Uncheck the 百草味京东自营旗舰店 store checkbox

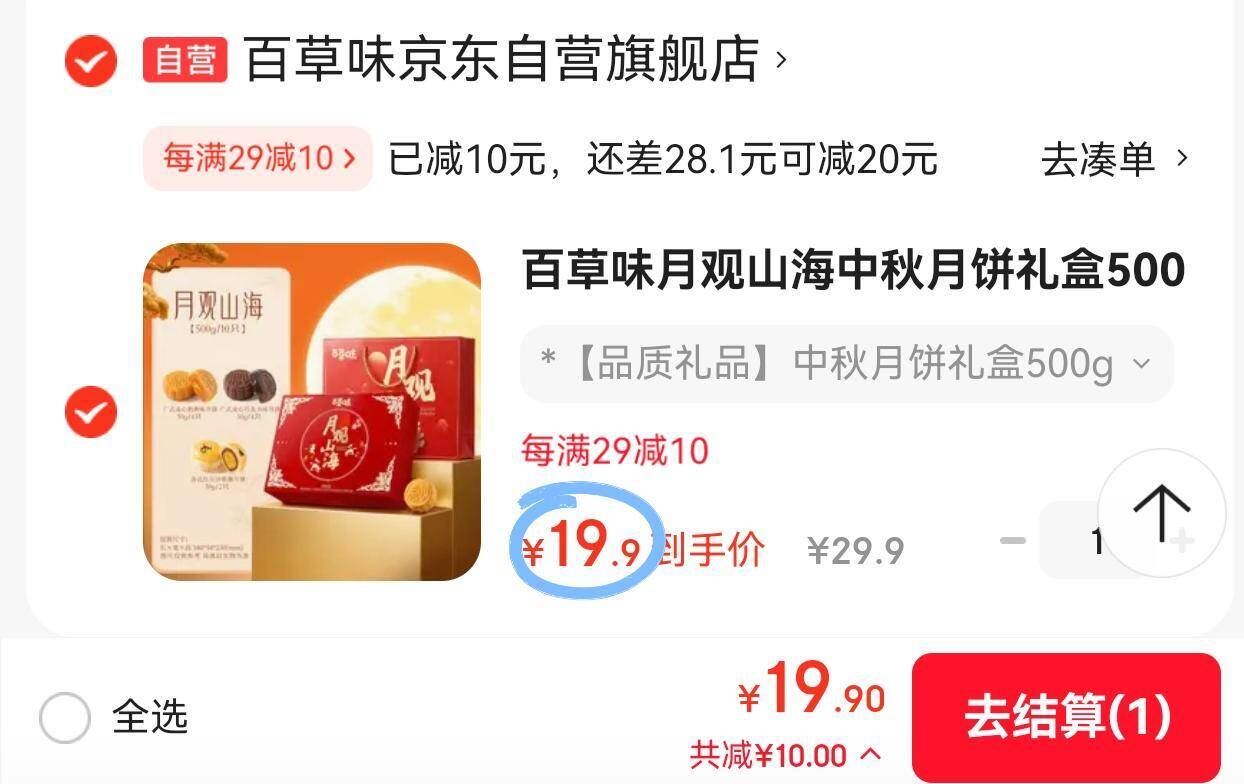(x=91, y=61)
